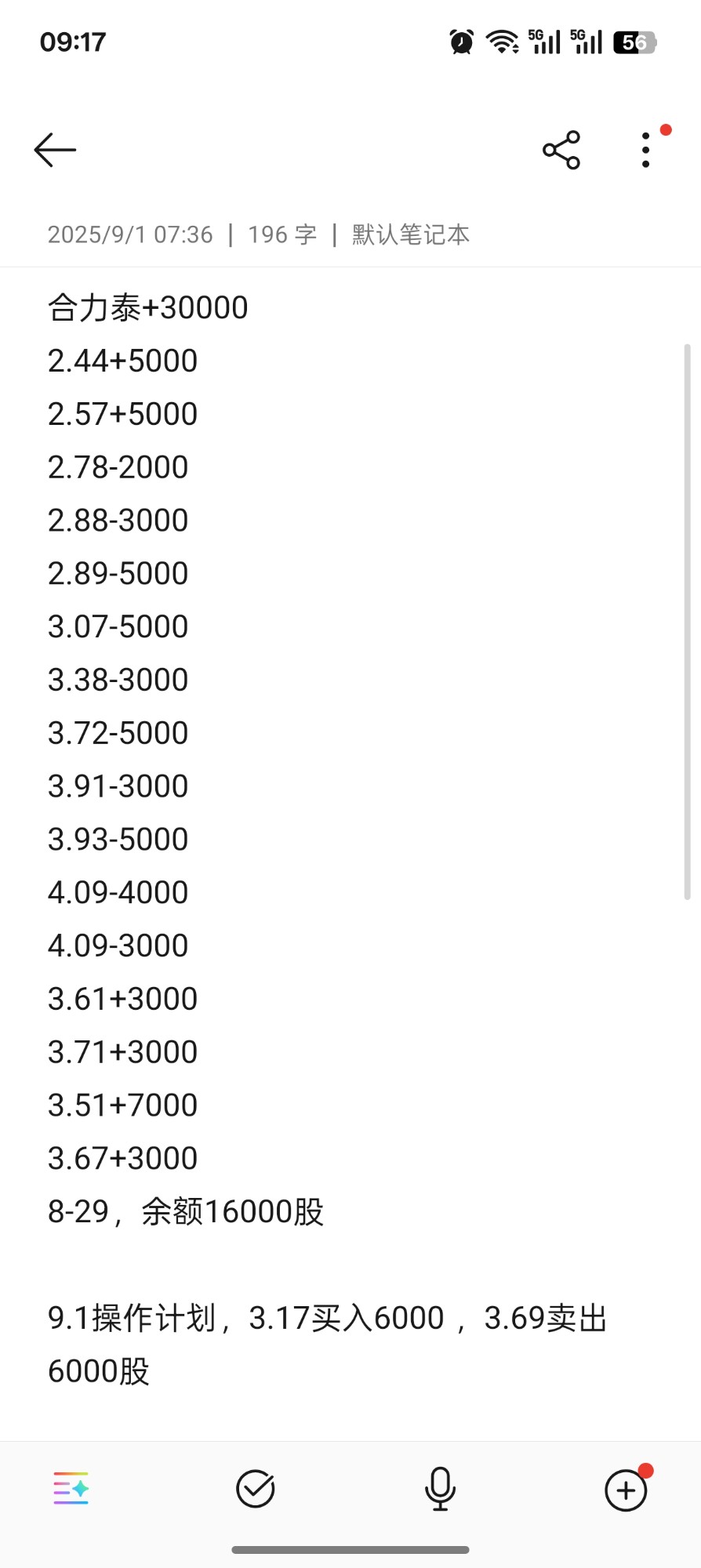Open the plus insert menu

[x=626, y=1490]
